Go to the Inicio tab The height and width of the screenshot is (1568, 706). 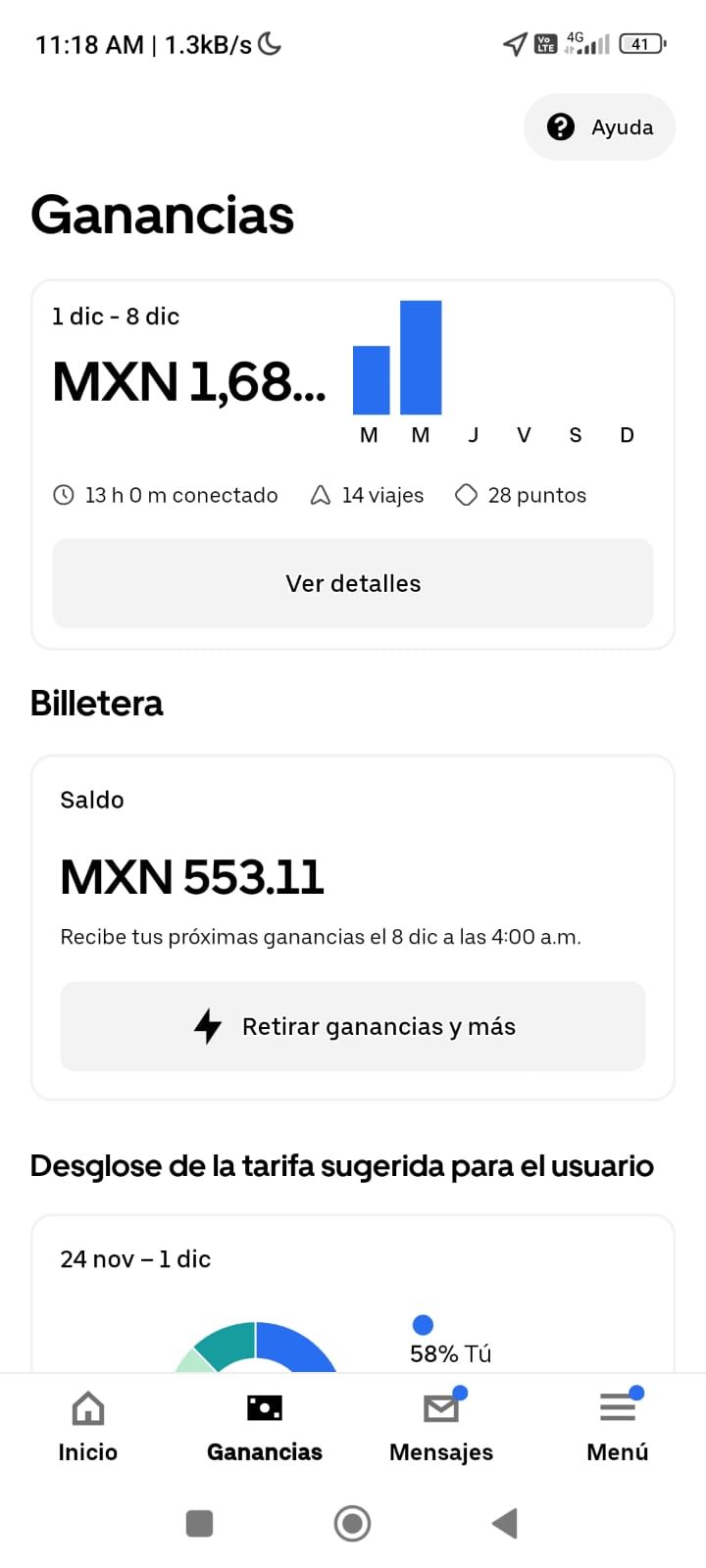(87, 1426)
